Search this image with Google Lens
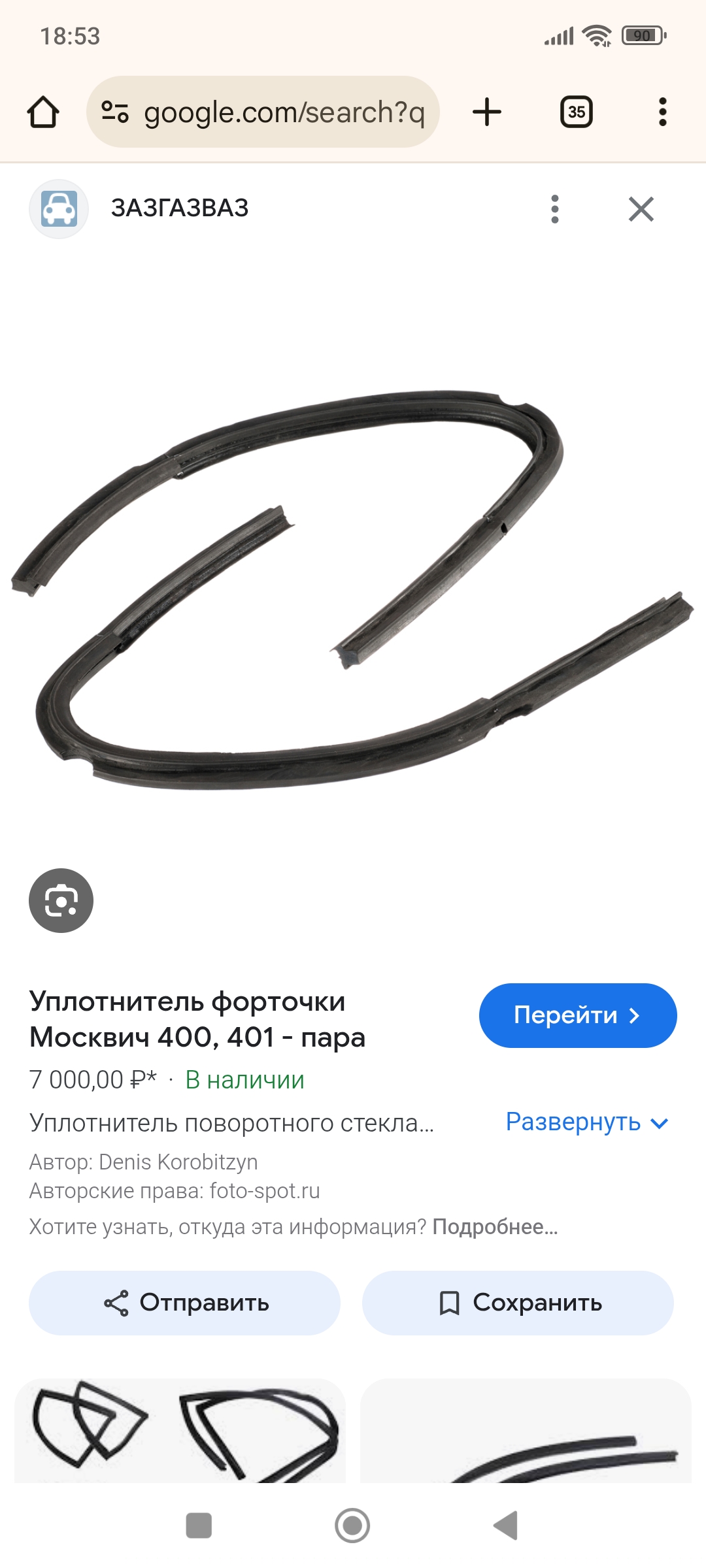 [x=61, y=900]
